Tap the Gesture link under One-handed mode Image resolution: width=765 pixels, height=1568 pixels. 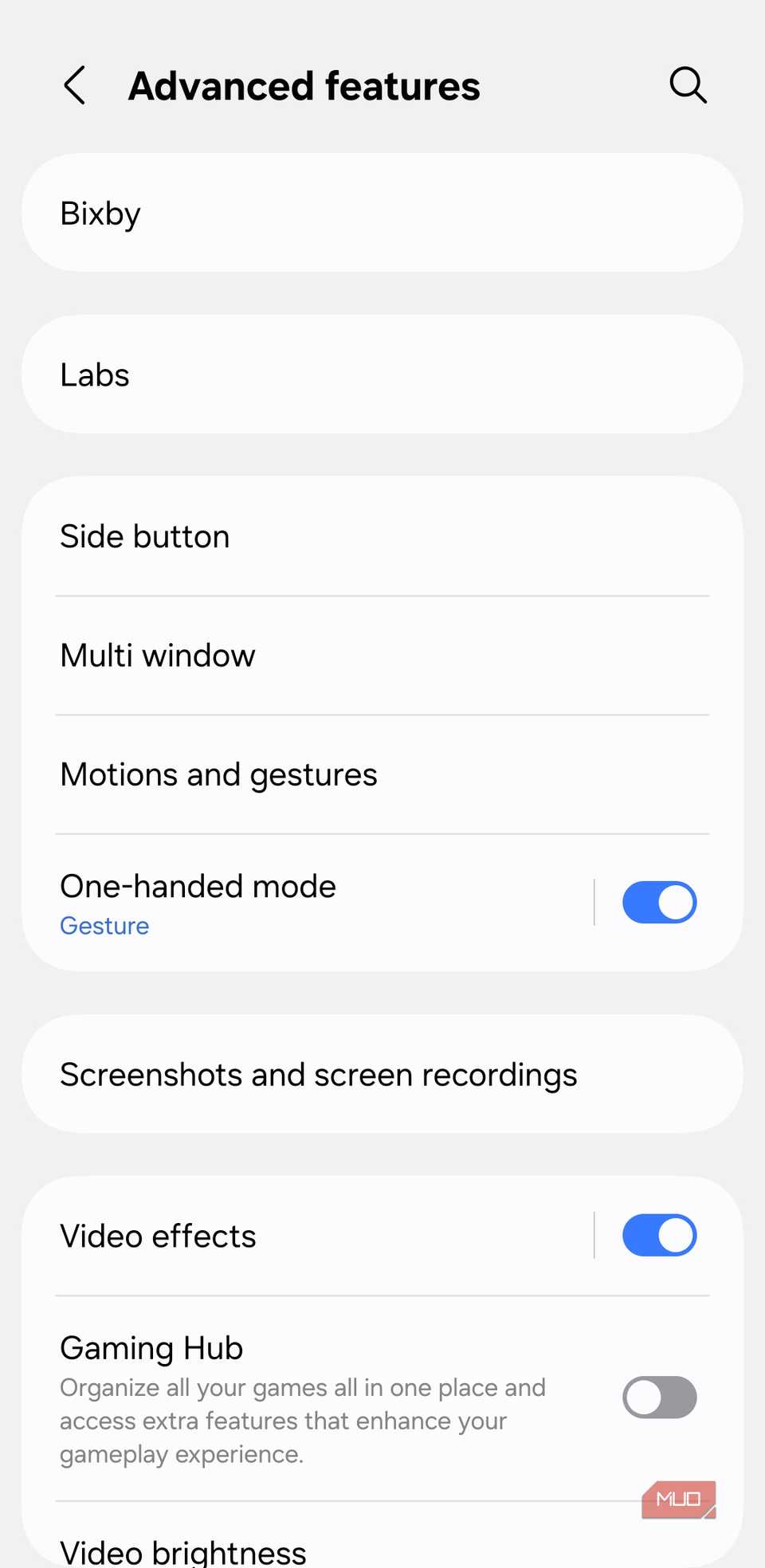pos(104,925)
